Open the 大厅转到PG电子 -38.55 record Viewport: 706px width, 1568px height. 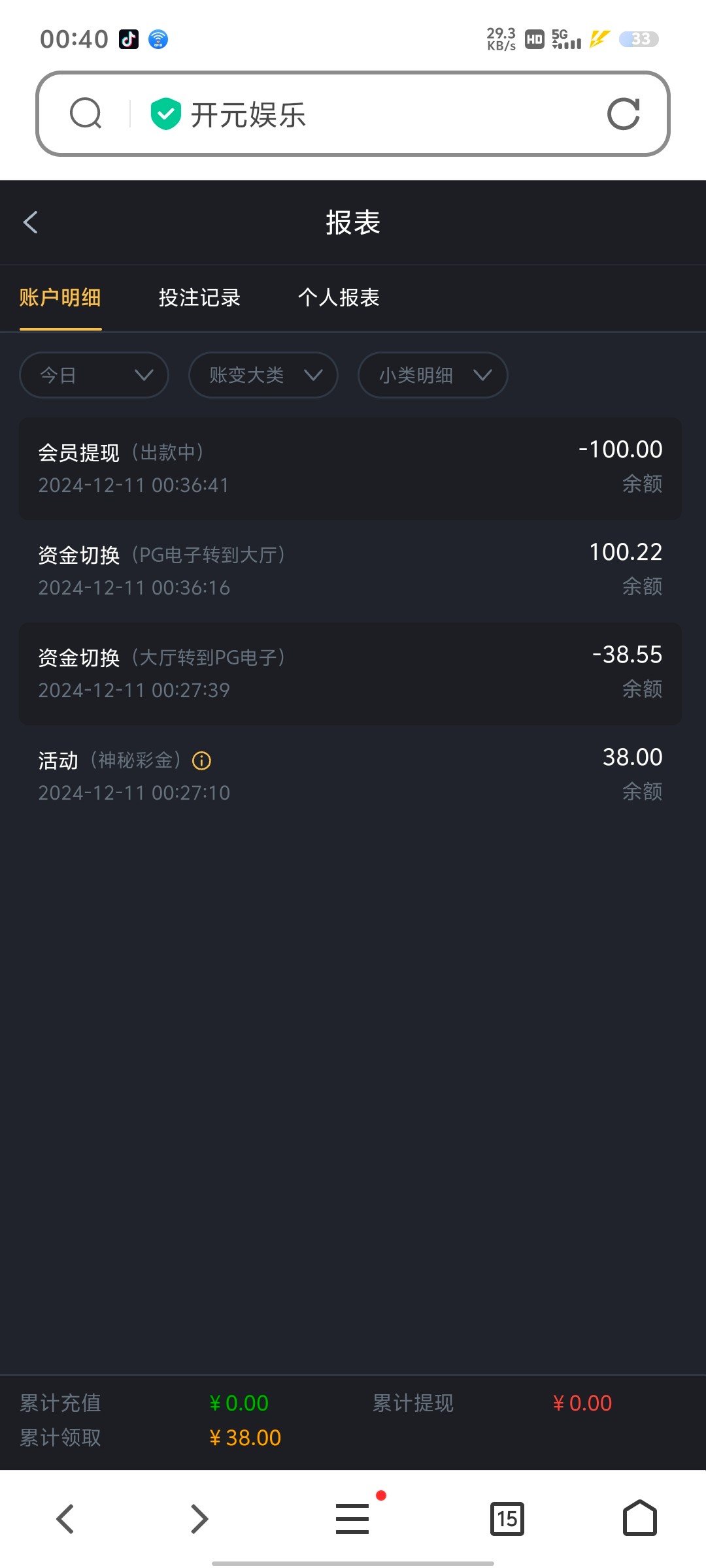[x=350, y=674]
